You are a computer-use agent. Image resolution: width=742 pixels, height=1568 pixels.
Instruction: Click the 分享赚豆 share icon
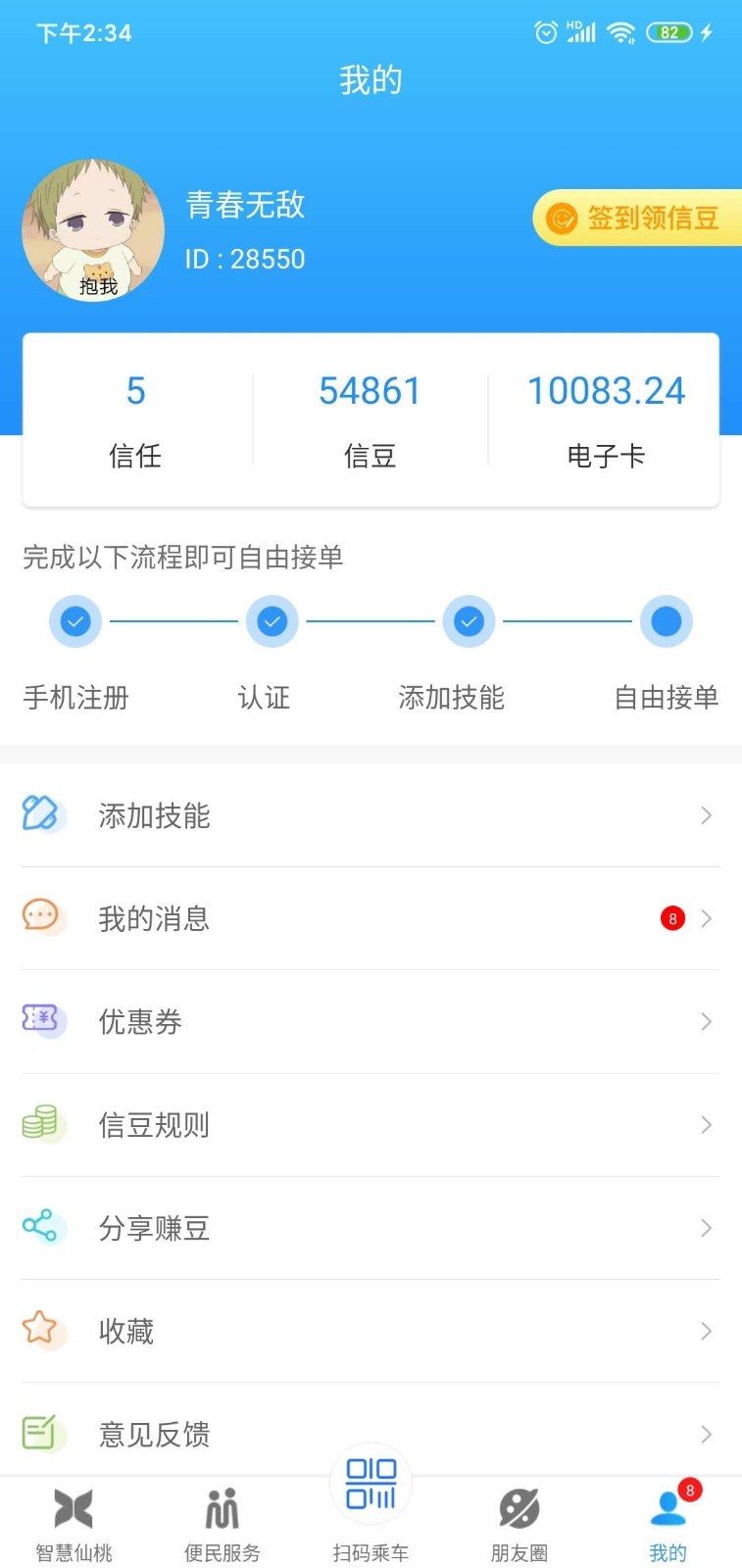tap(43, 1227)
